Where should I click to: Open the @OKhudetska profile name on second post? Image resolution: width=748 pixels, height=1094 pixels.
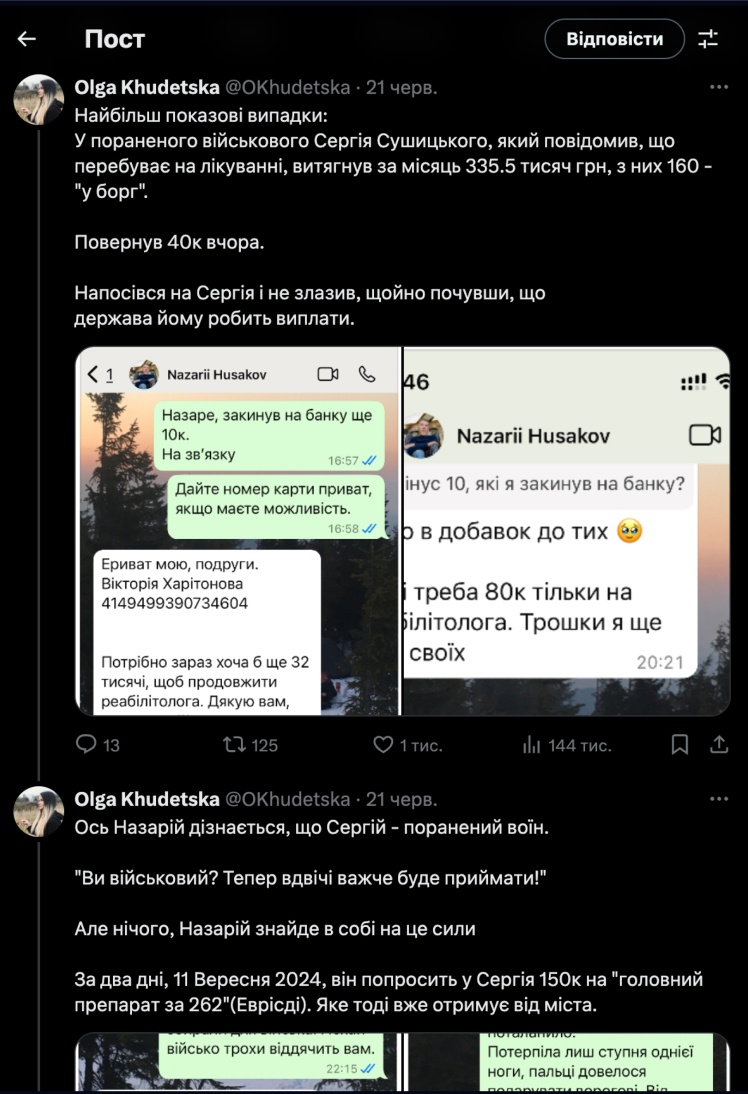(x=287, y=799)
